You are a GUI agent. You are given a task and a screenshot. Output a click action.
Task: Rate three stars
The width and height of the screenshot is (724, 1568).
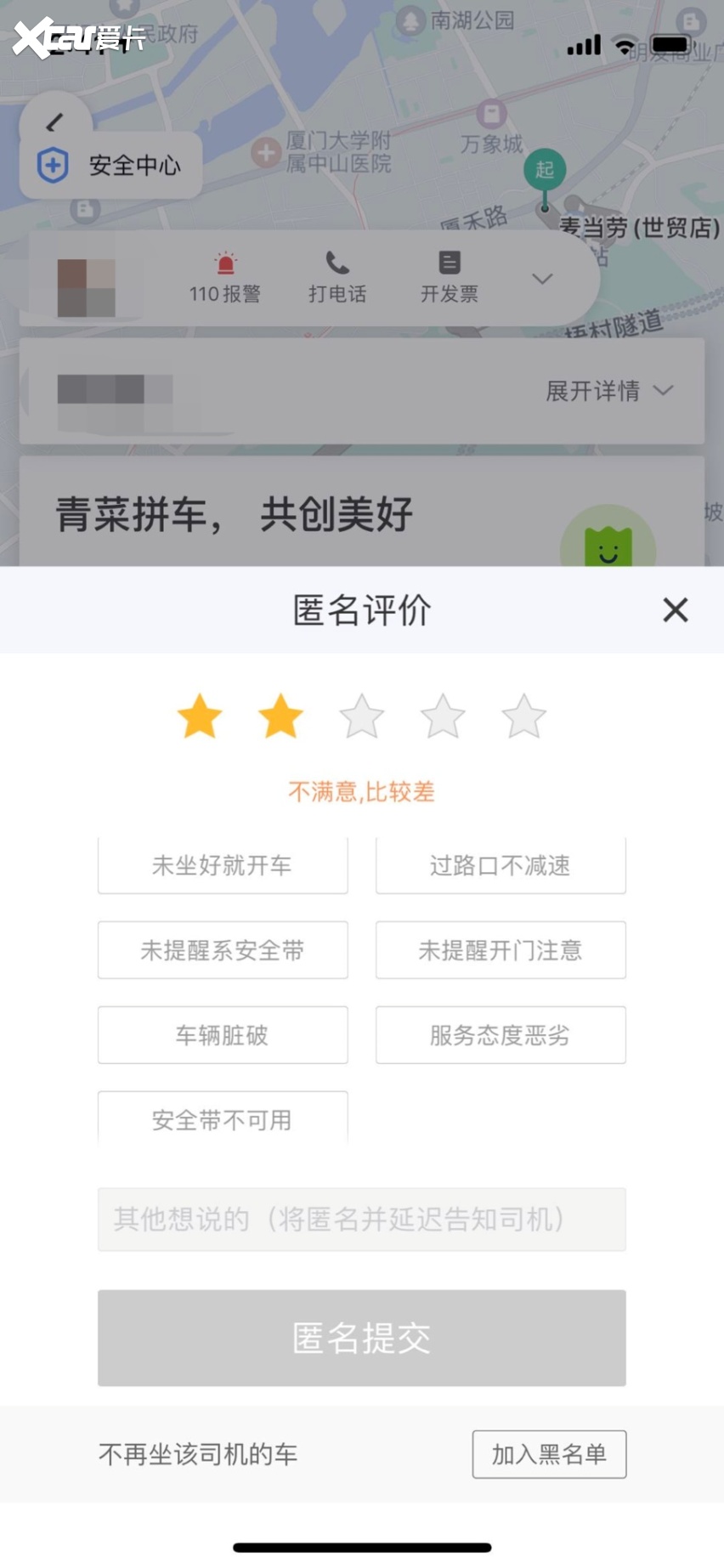point(362,716)
